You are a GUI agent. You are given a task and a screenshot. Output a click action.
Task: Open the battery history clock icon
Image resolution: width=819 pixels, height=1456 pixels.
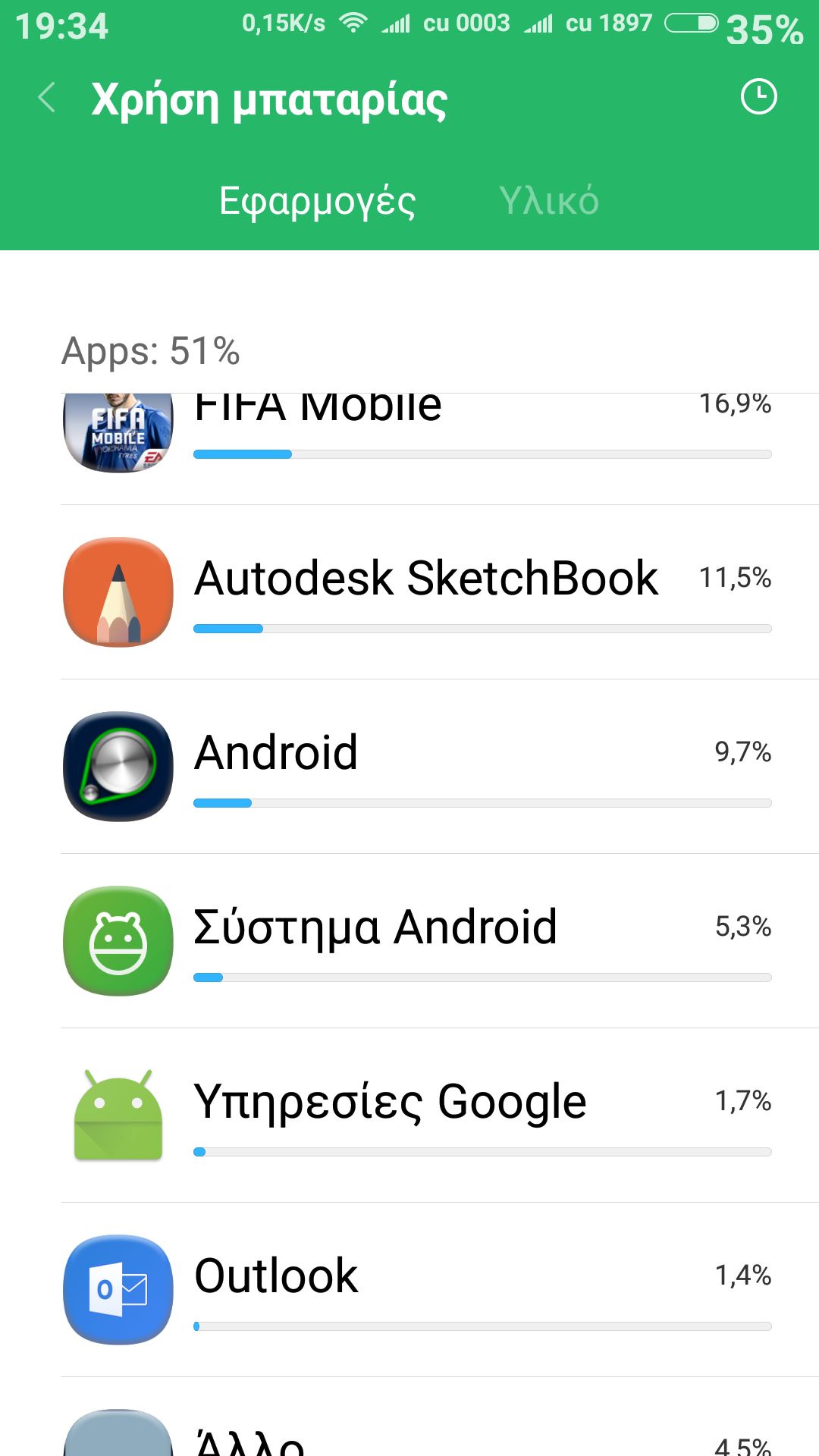point(758,97)
